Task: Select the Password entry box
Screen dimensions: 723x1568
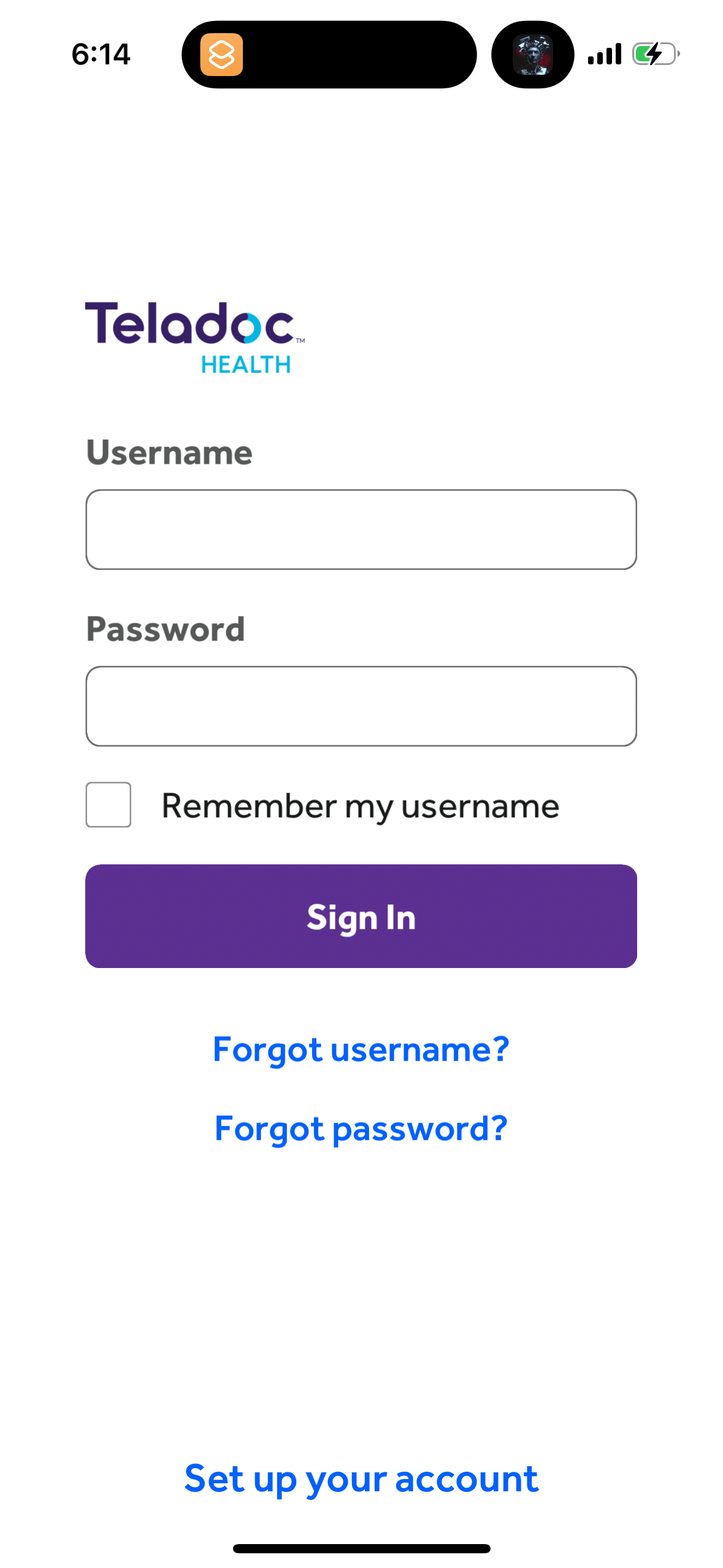Action: coord(361,706)
